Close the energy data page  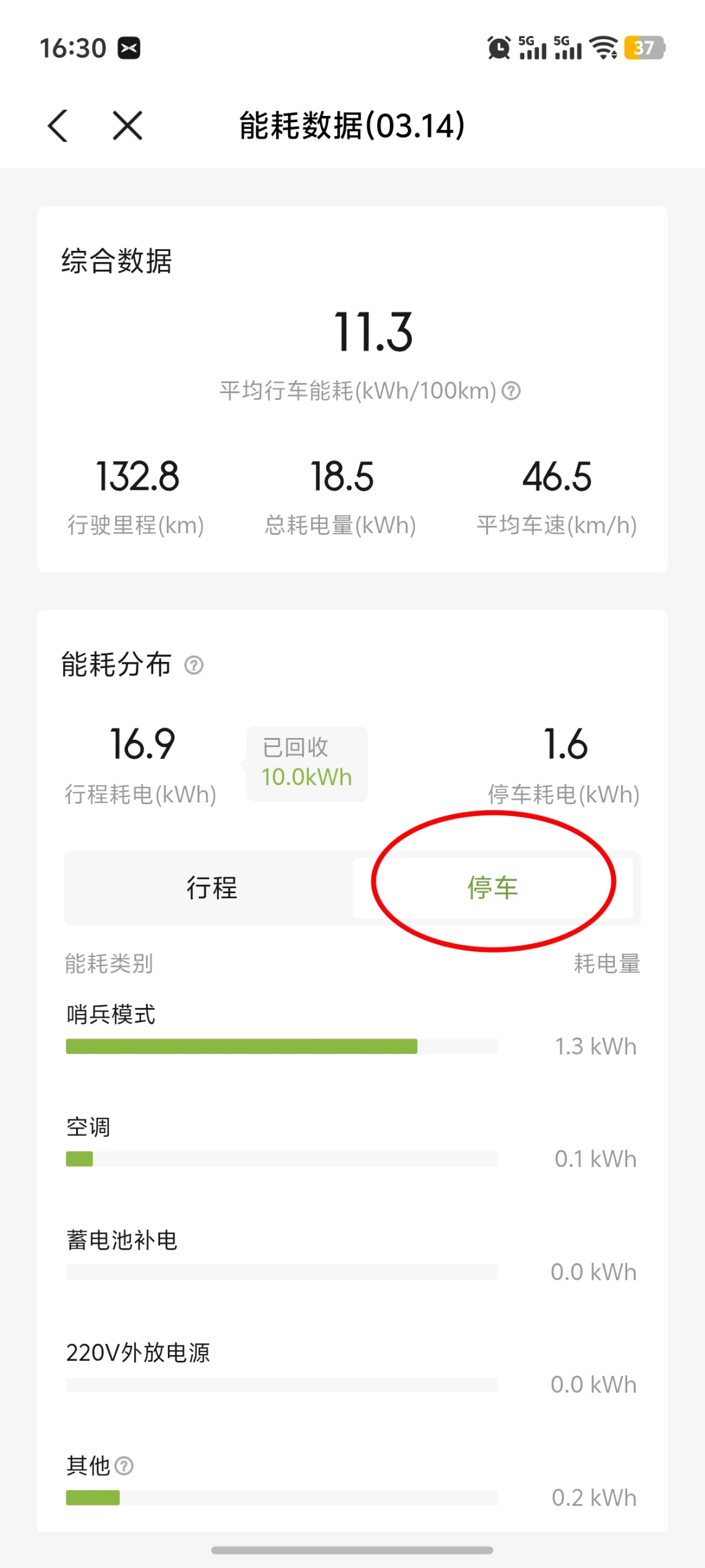[128, 126]
